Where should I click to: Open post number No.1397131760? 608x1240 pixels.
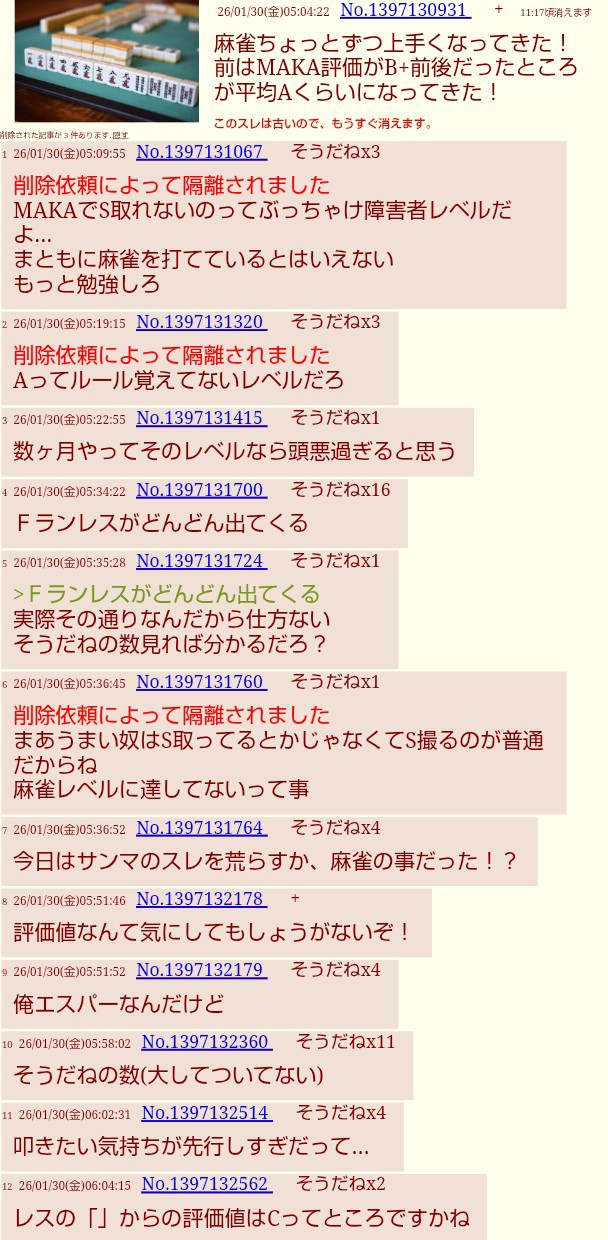click(x=200, y=682)
